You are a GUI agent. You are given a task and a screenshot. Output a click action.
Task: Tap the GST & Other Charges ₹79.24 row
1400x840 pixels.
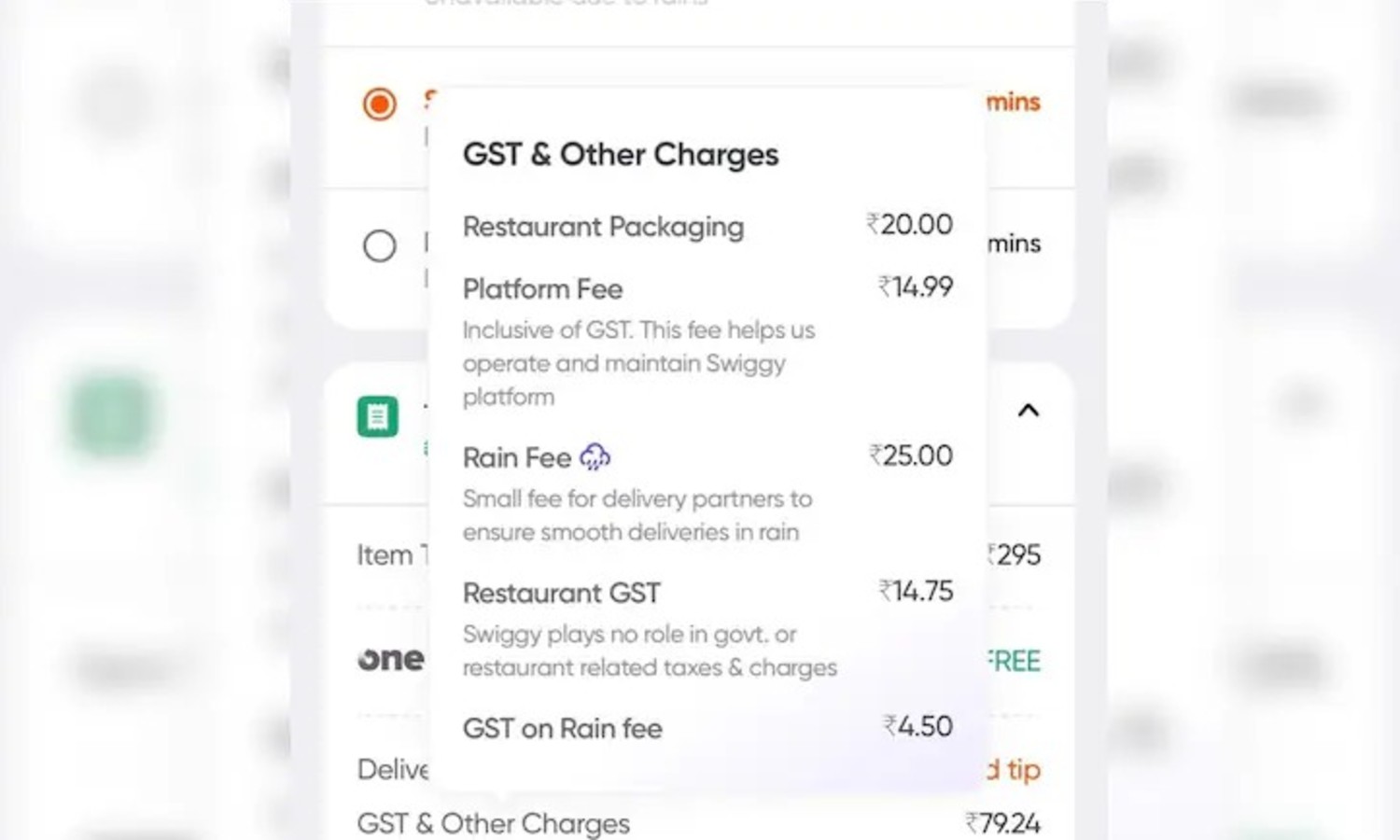click(x=698, y=823)
